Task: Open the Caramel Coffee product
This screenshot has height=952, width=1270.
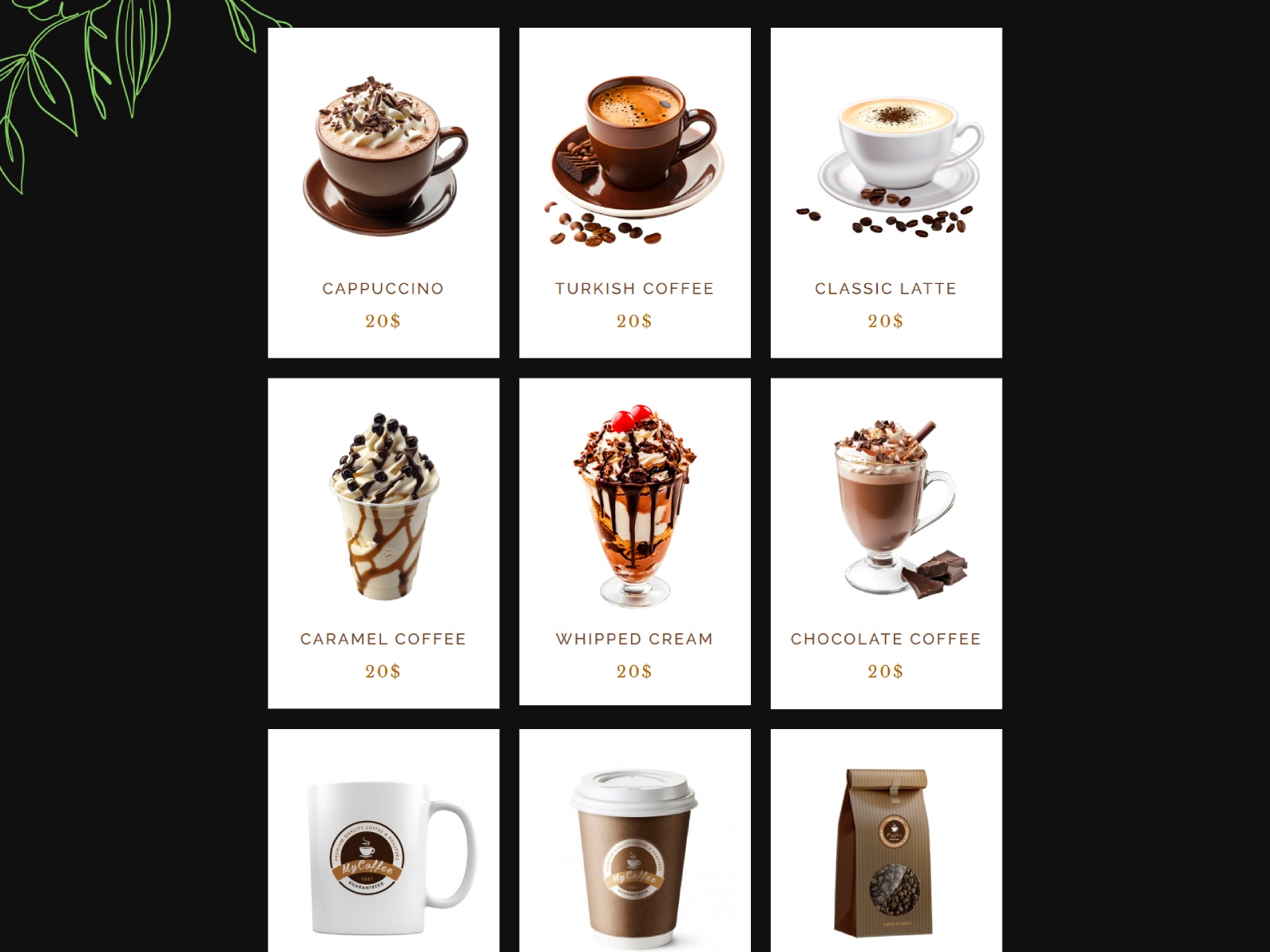Action: pos(383,543)
